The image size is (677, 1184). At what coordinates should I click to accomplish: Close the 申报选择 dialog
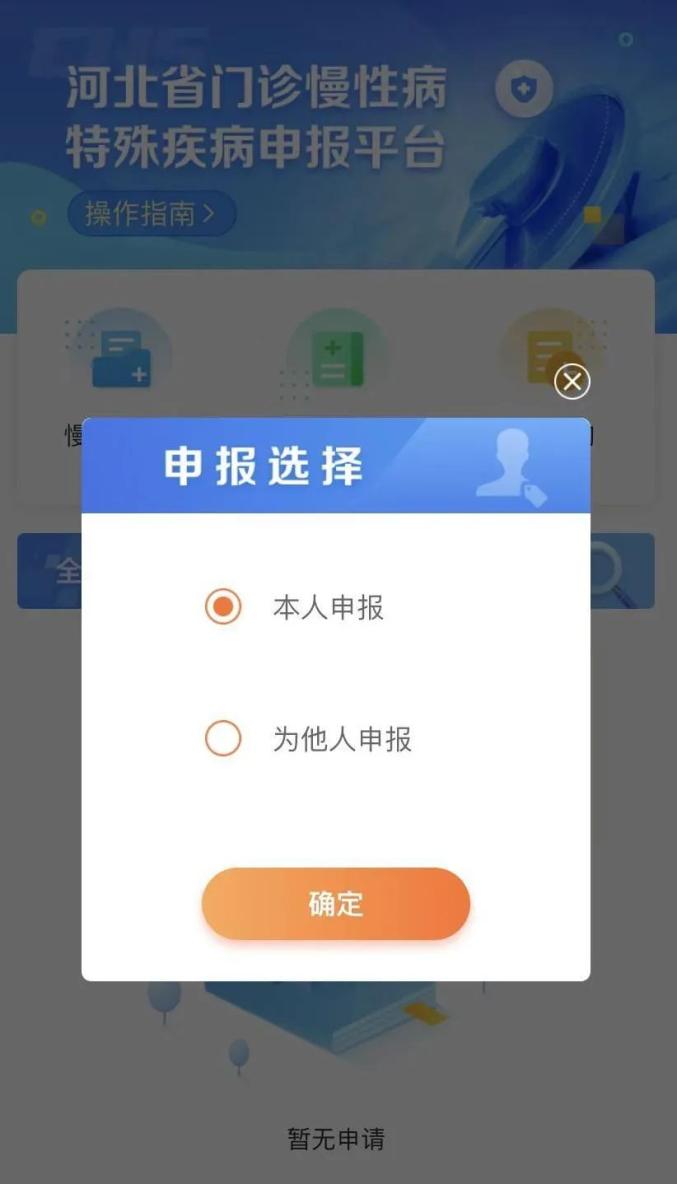tap(572, 381)
